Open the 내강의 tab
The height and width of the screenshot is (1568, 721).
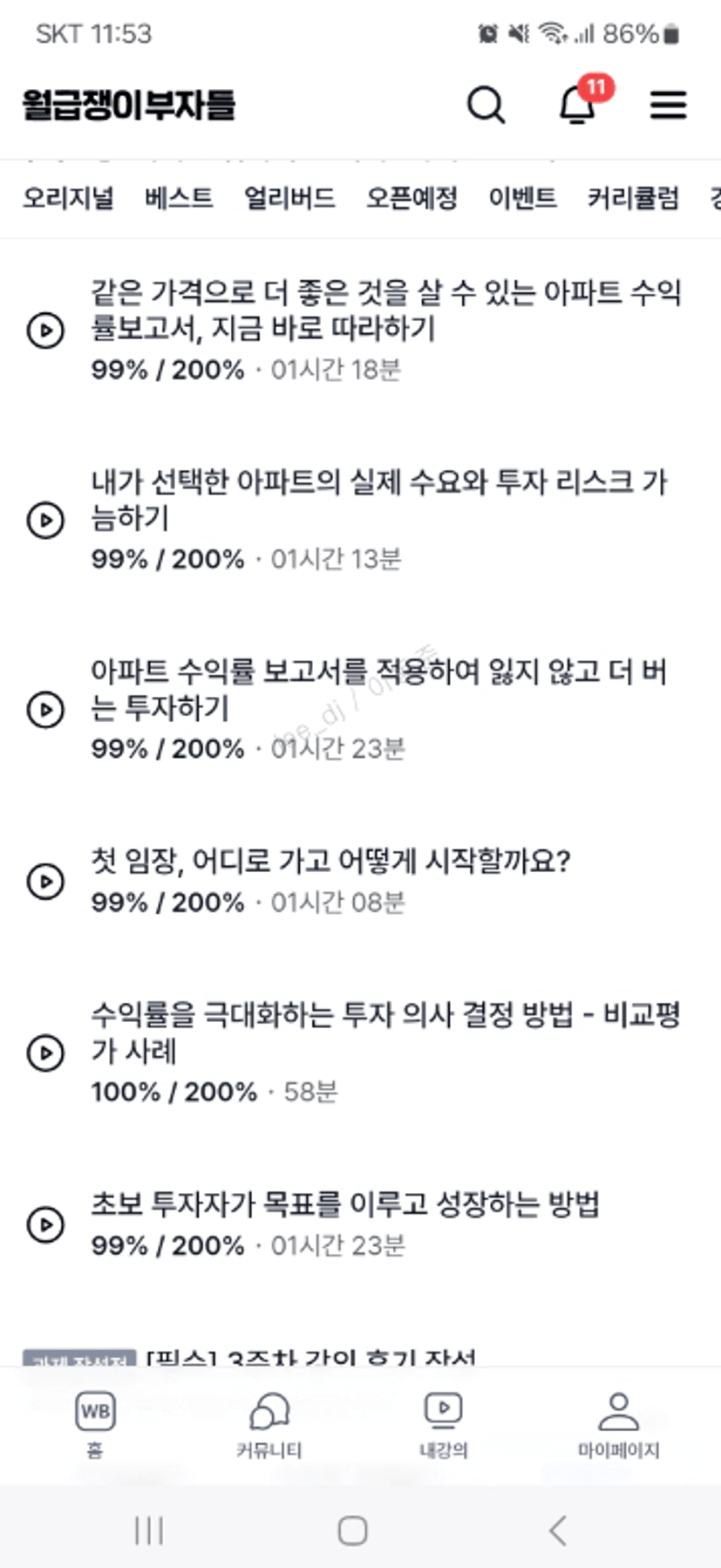coord(444,1425)
